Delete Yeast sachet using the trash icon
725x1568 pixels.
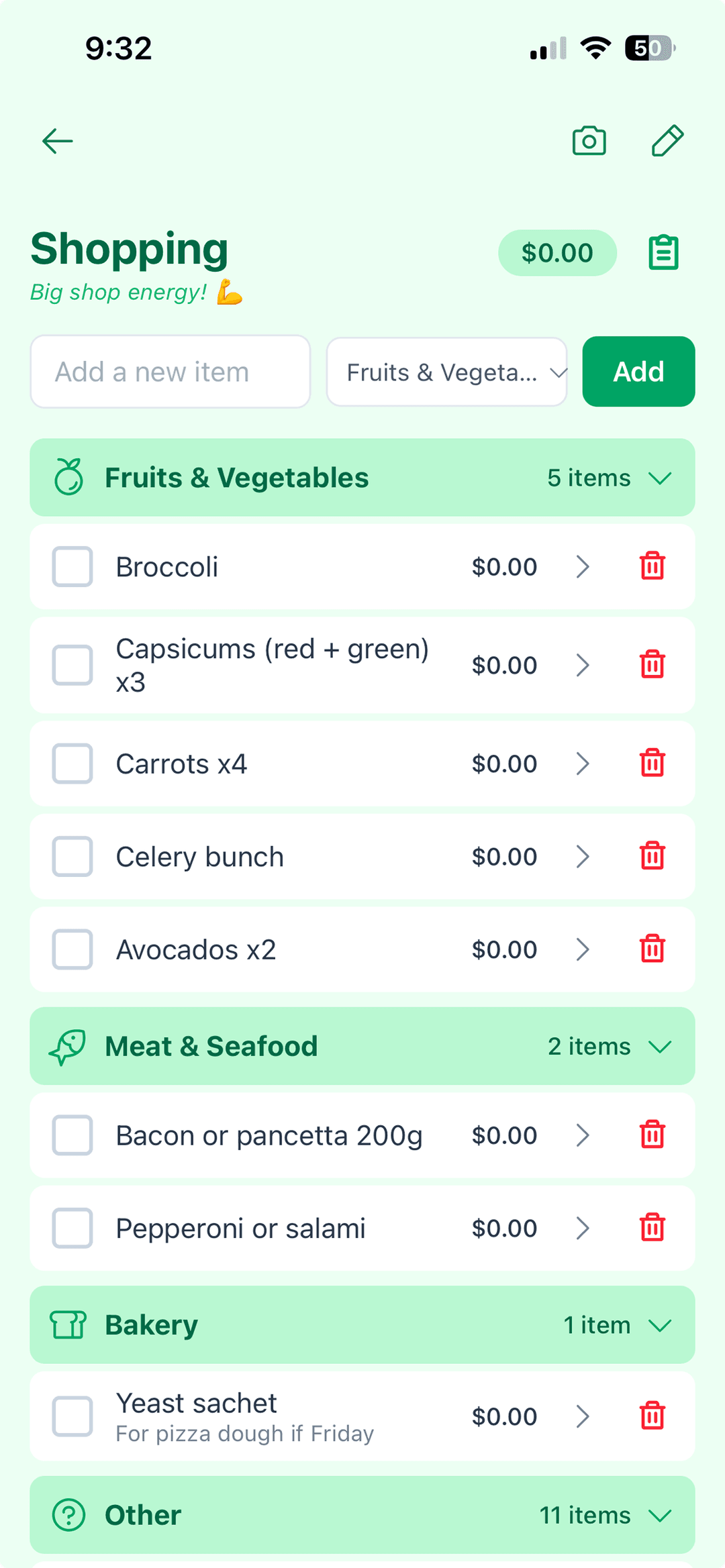[x=652, y=1416]
